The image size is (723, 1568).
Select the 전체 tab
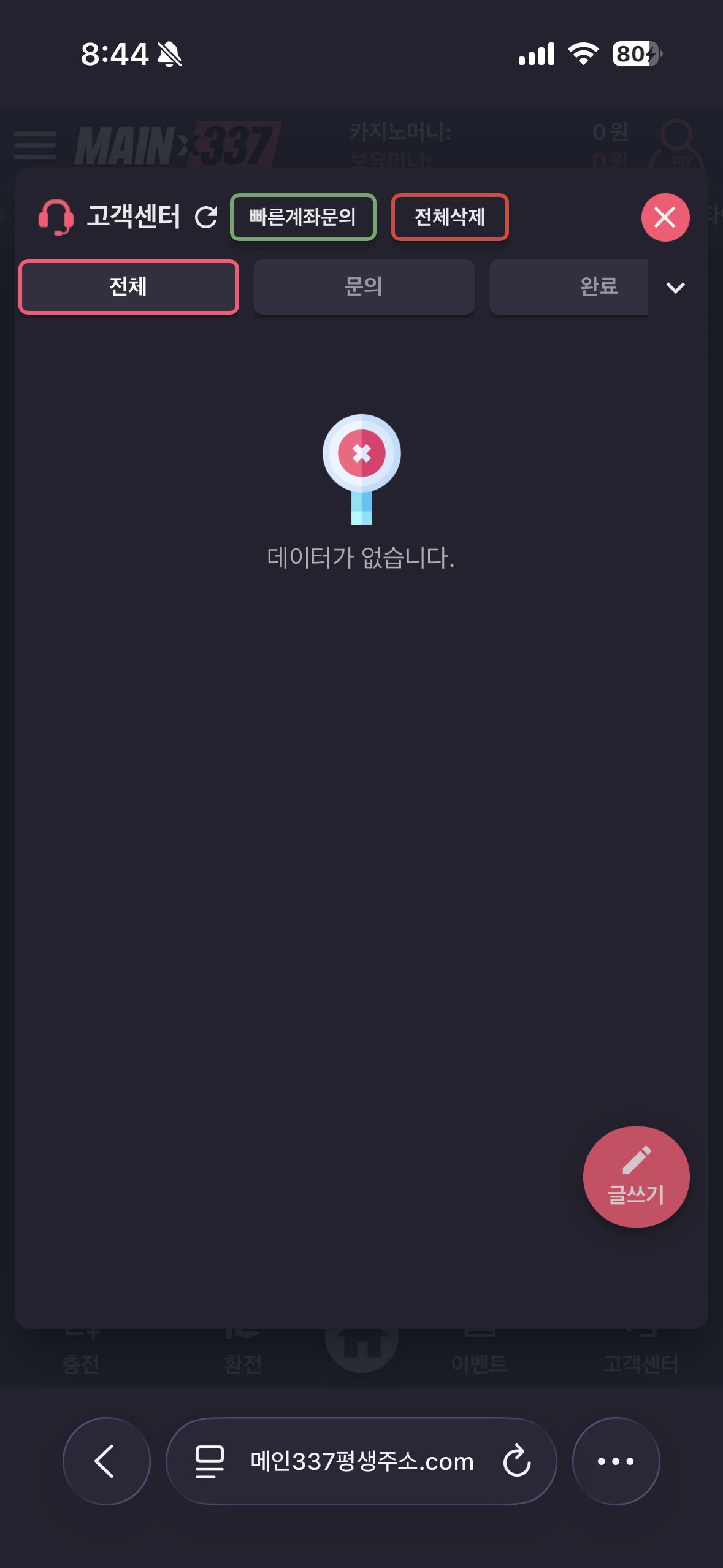[129, 286]
